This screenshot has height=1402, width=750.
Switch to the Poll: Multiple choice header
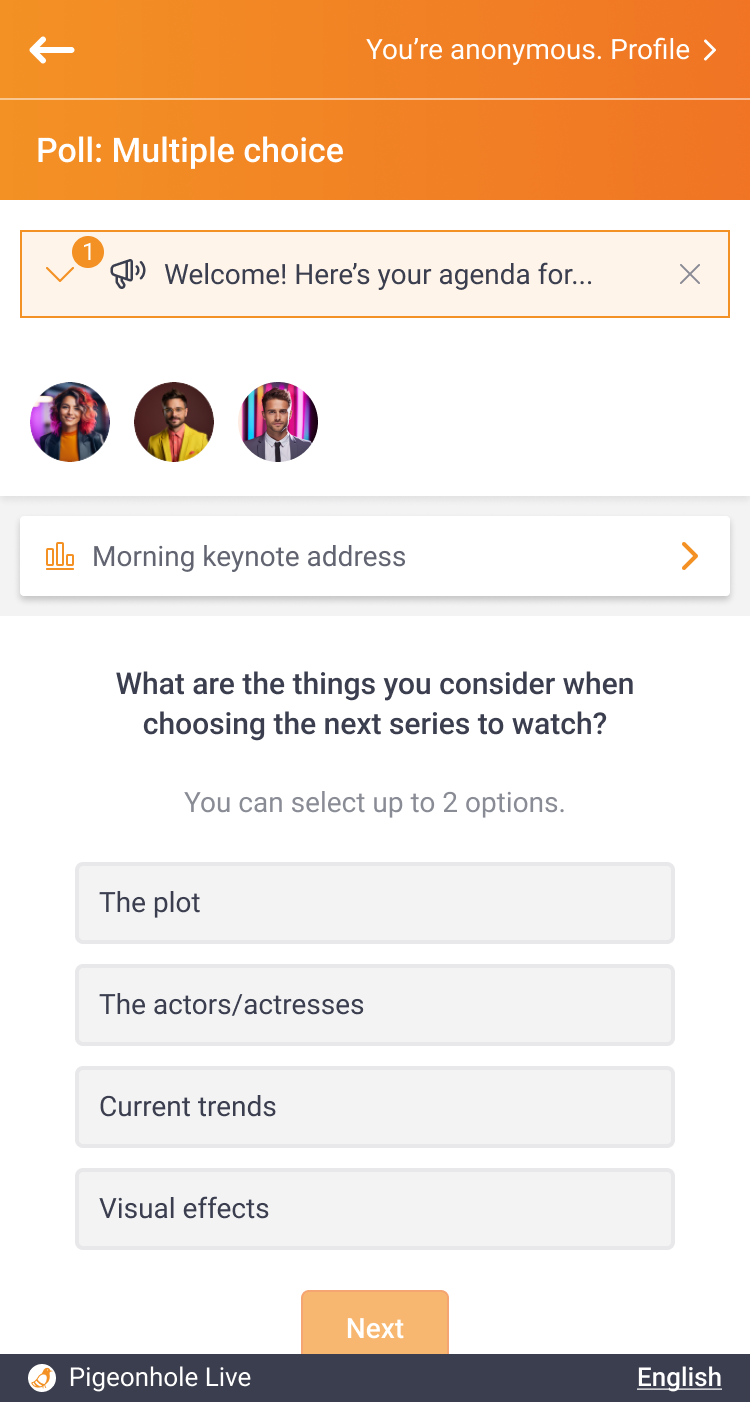click(x=189, y=150)
